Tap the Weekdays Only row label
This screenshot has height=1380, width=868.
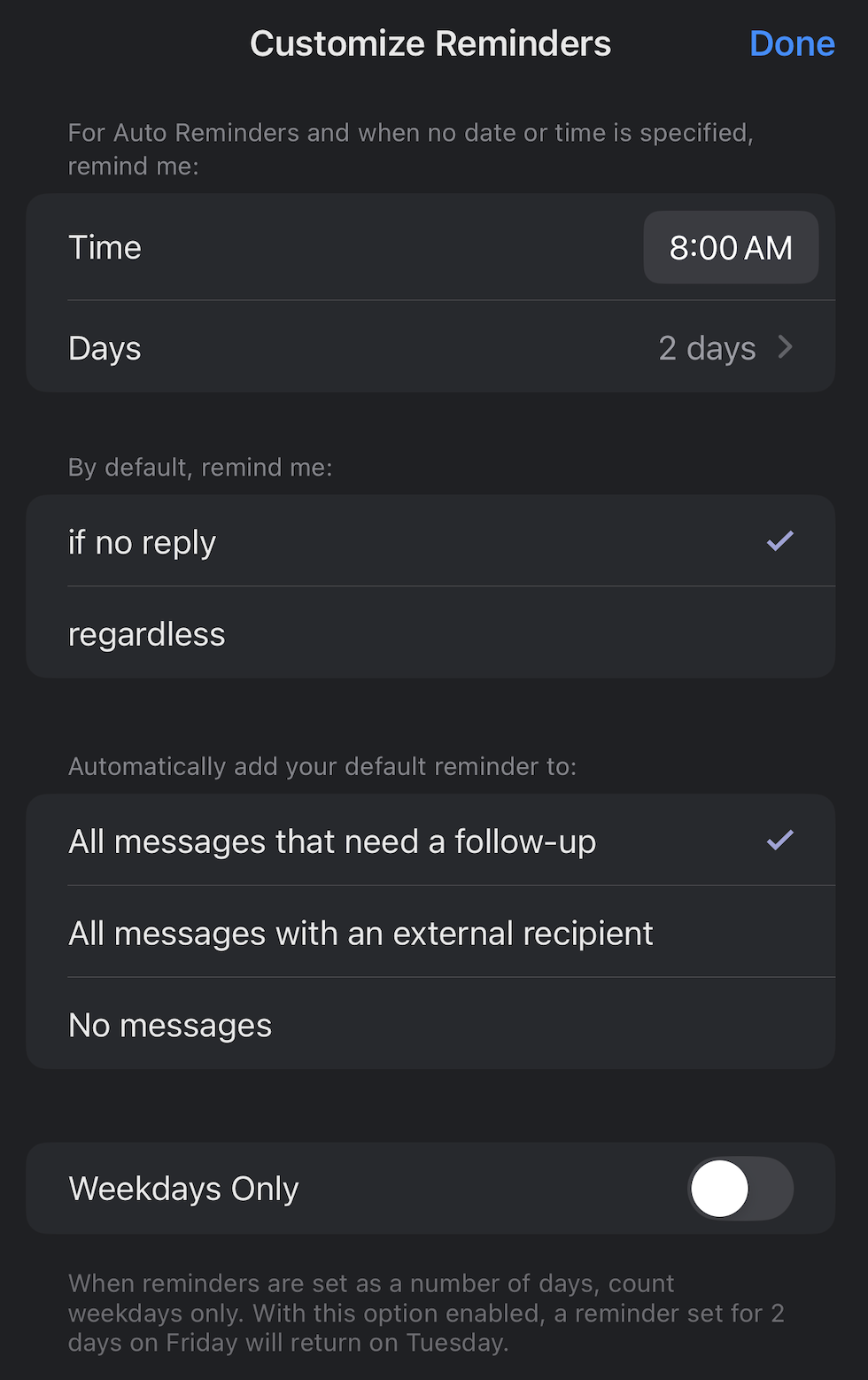click(183, 1188)
